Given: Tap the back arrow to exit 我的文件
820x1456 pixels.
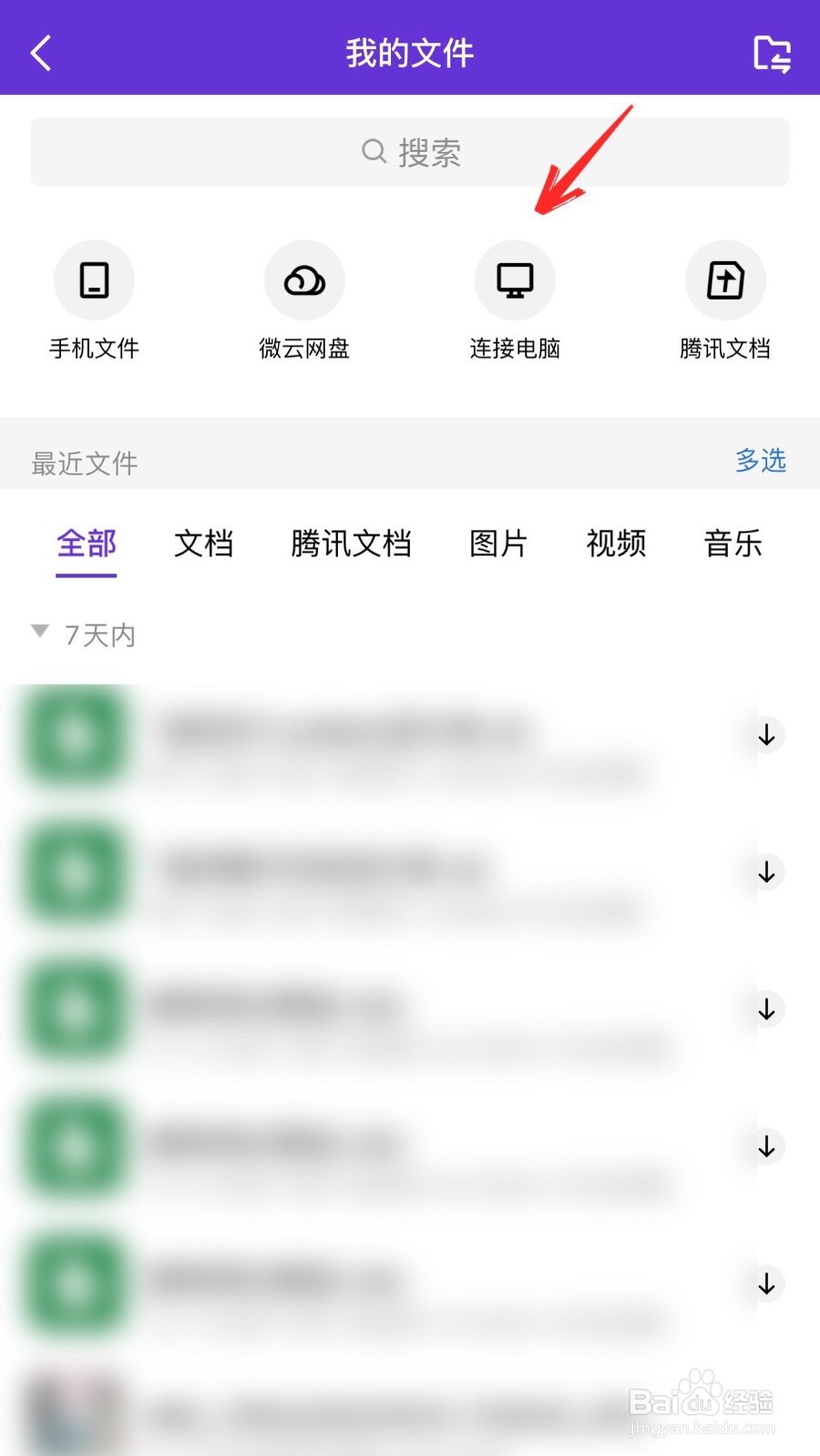Looking at the screenshot, I should [40, 52].
